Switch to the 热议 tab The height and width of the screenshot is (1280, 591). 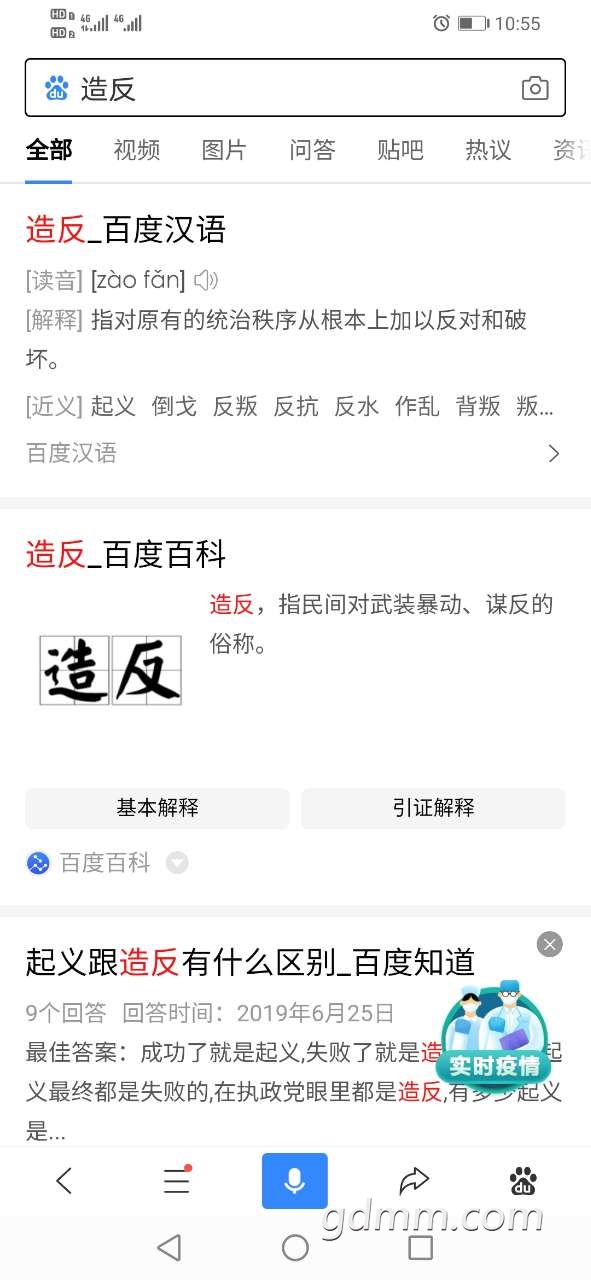tap(488, 150)
